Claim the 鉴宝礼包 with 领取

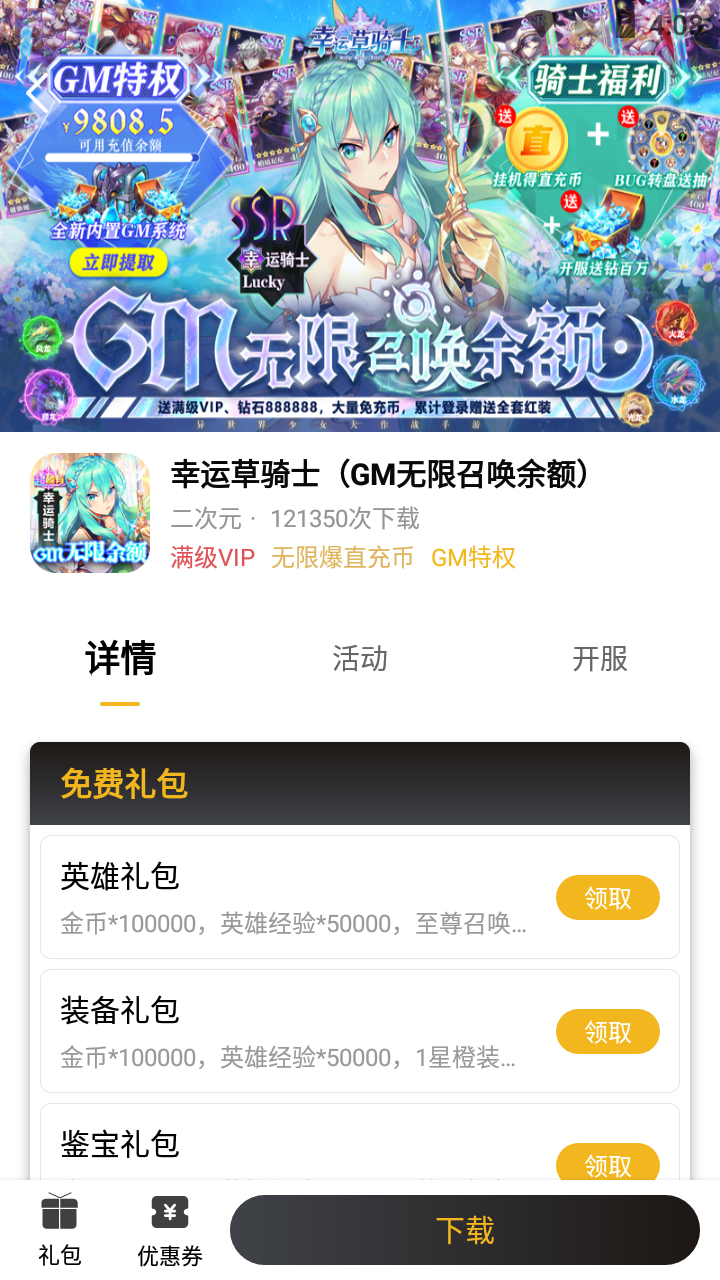point(607,1163)
